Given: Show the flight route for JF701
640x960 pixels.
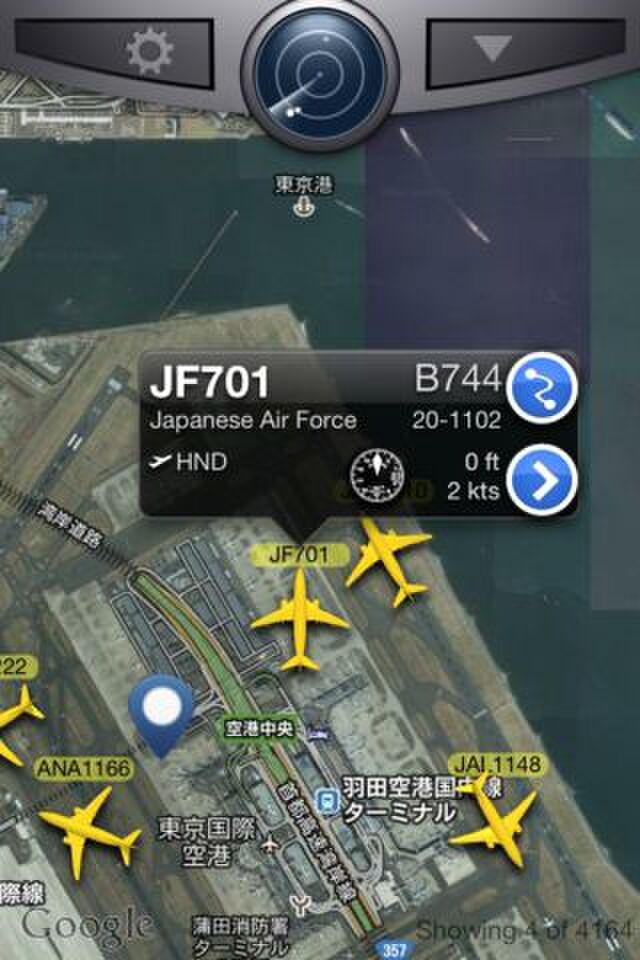Looking at the screenshot, I should point(543,387).
